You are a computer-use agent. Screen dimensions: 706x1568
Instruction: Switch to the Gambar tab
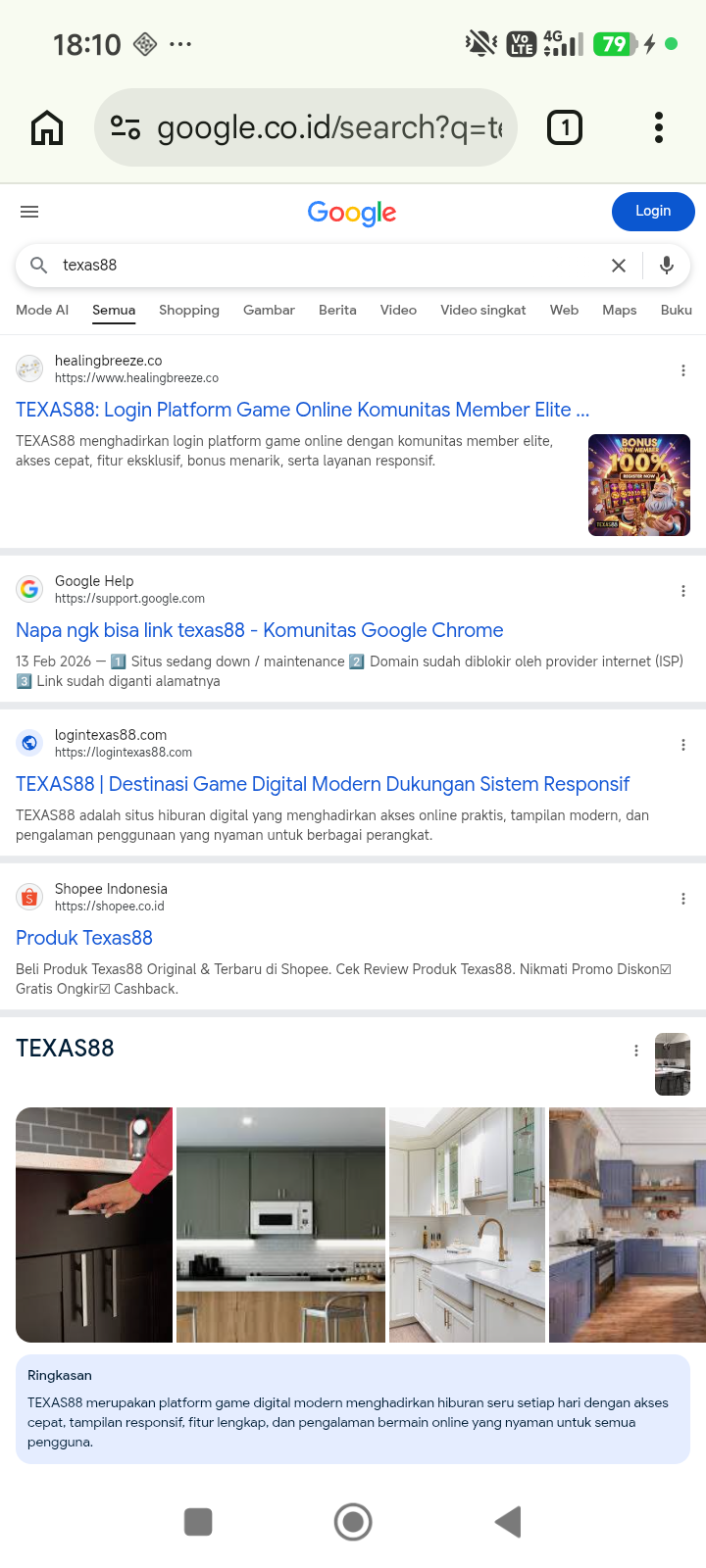(269, 310)
